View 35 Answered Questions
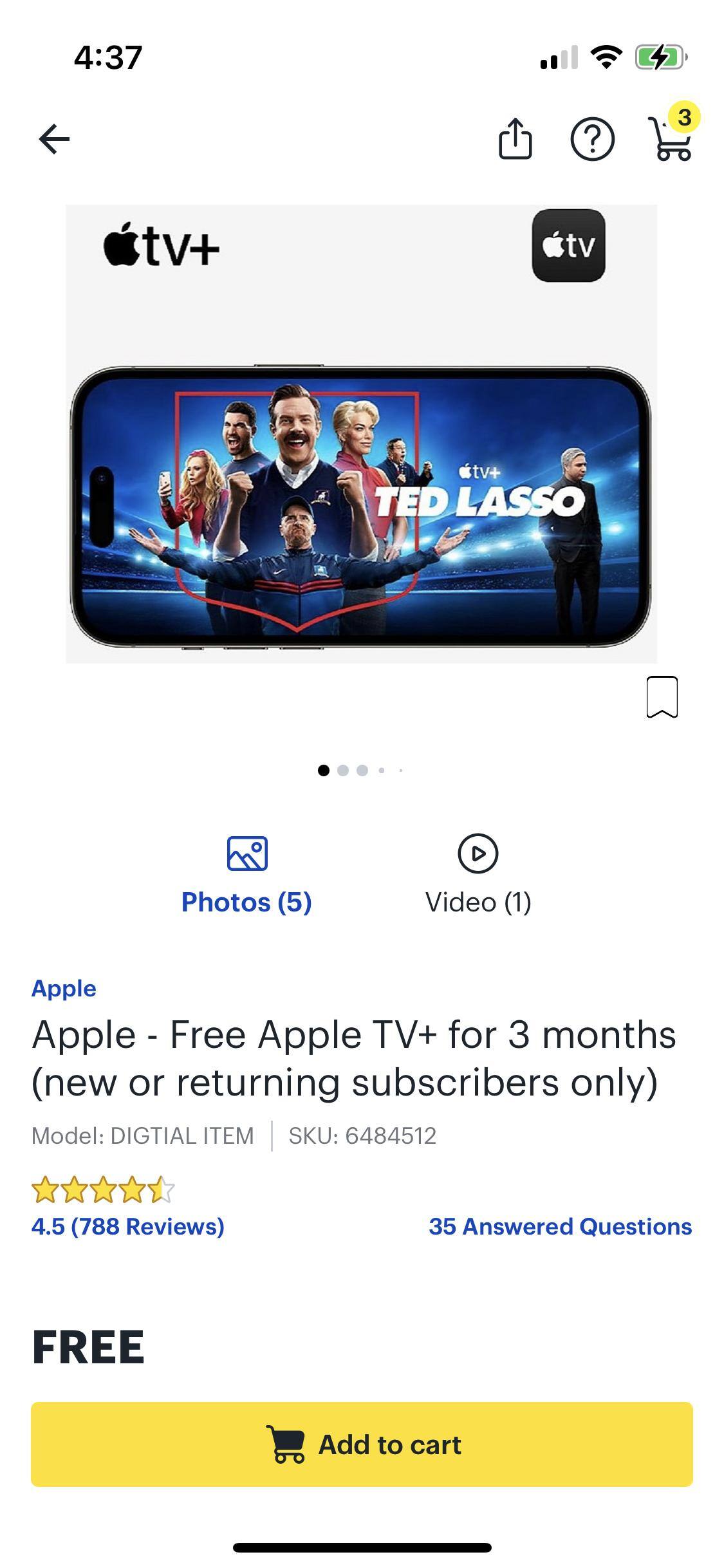Screen dimensions: 724x1568 561,1226
